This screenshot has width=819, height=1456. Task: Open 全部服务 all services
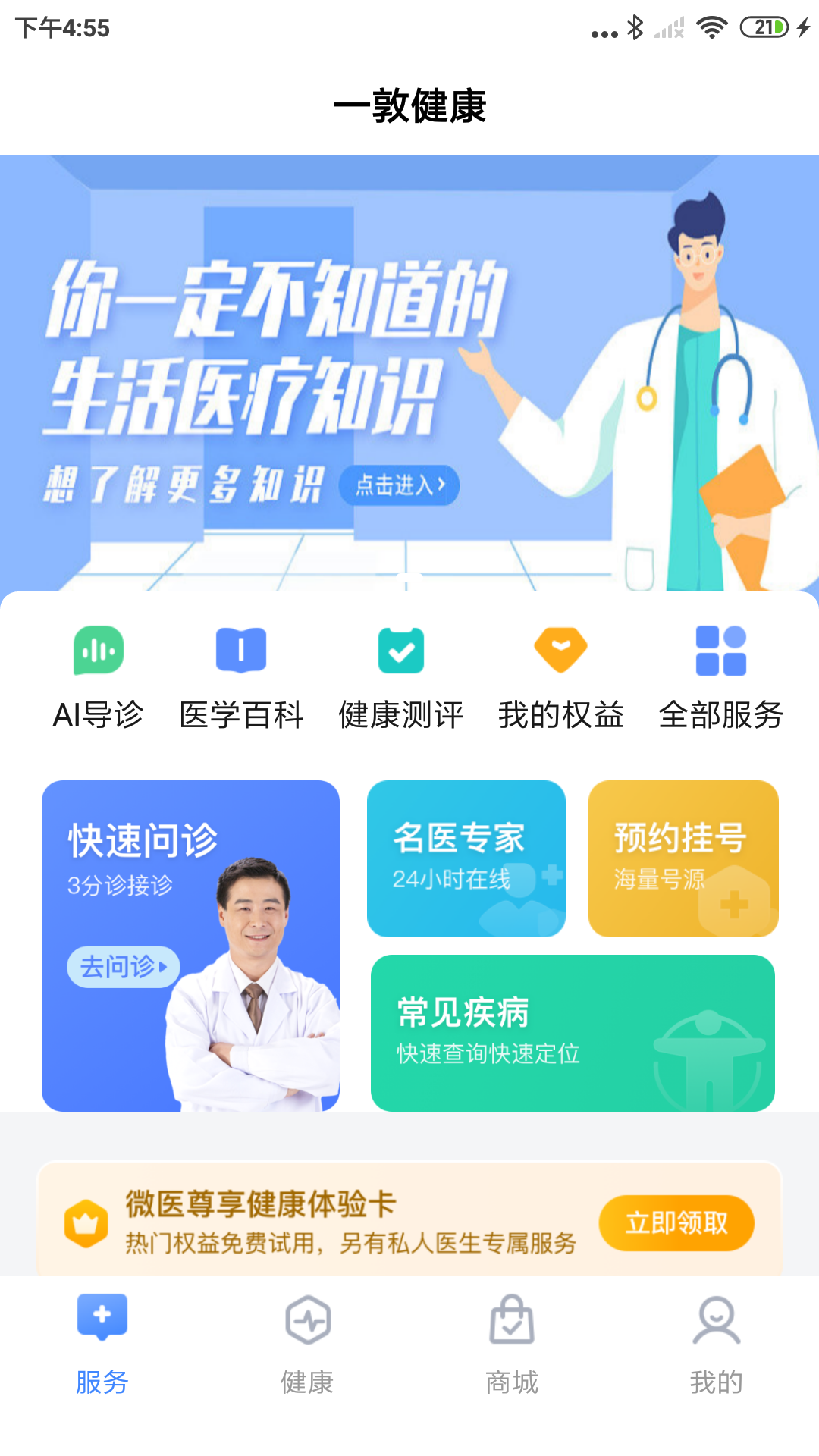pos(720,675)
